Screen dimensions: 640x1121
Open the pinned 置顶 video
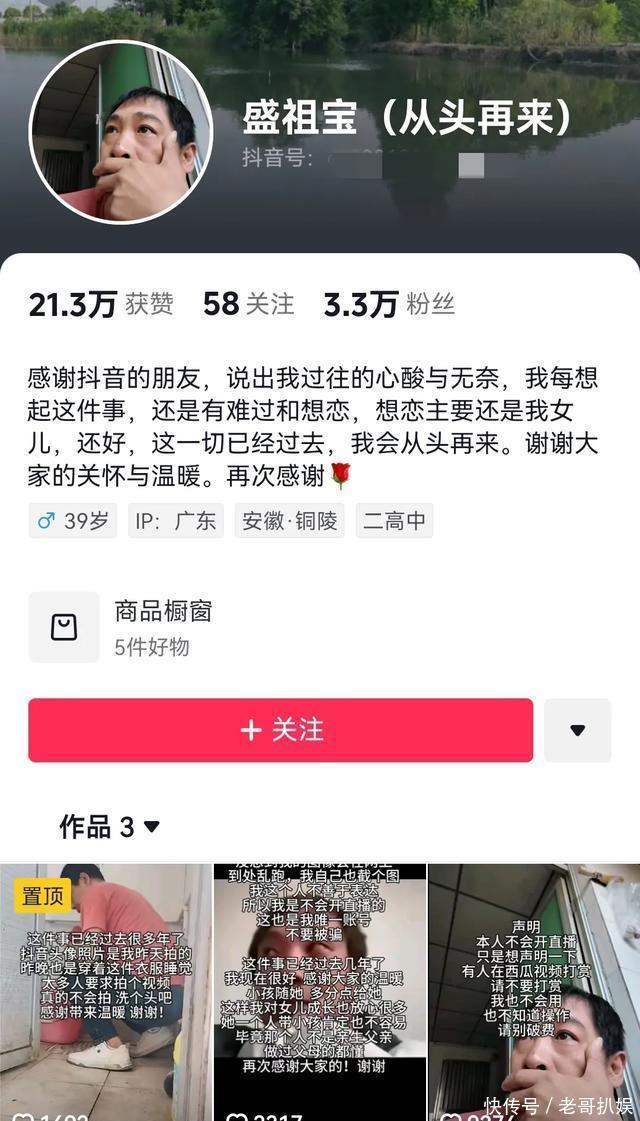(x=105, y=990)
